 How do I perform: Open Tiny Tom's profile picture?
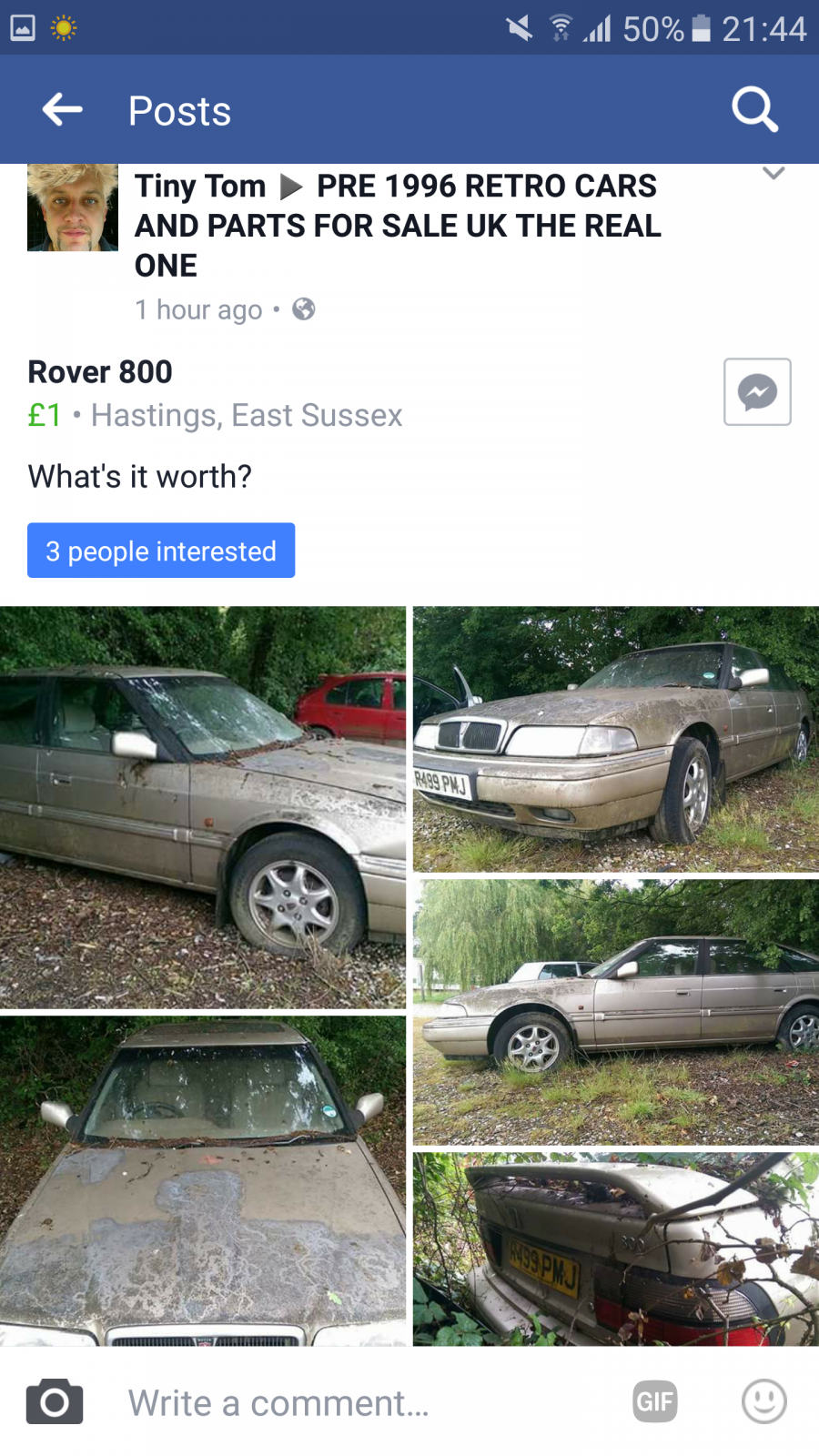[73, 207]
